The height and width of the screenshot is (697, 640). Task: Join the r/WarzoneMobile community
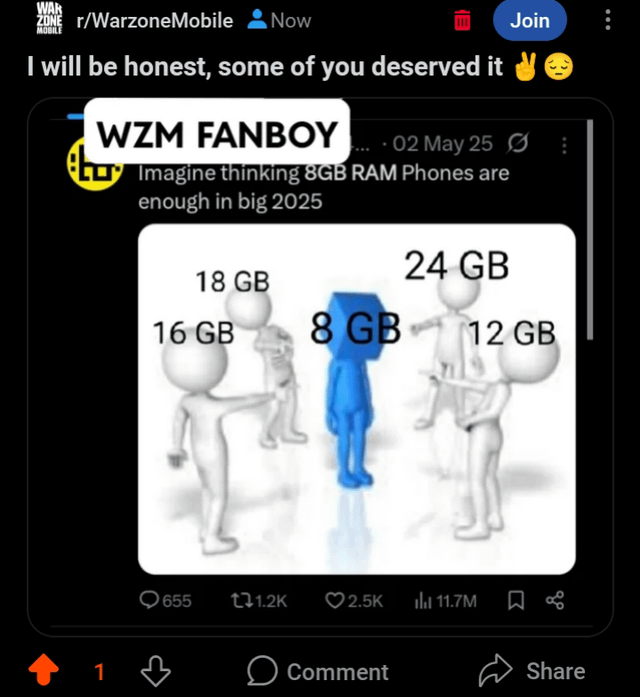[530, 20]
